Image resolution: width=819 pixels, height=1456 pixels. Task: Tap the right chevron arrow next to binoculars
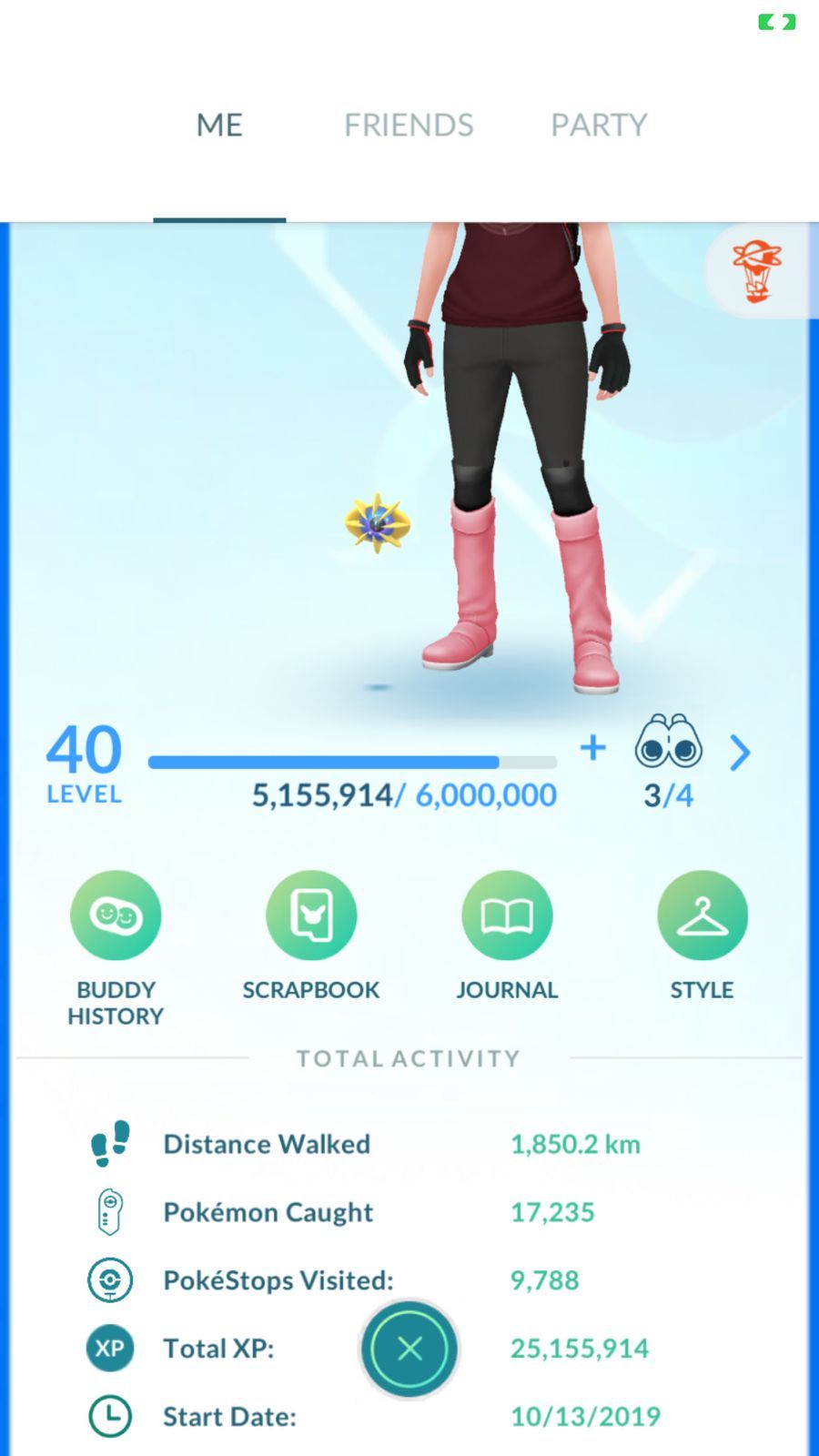coord(740,753)
